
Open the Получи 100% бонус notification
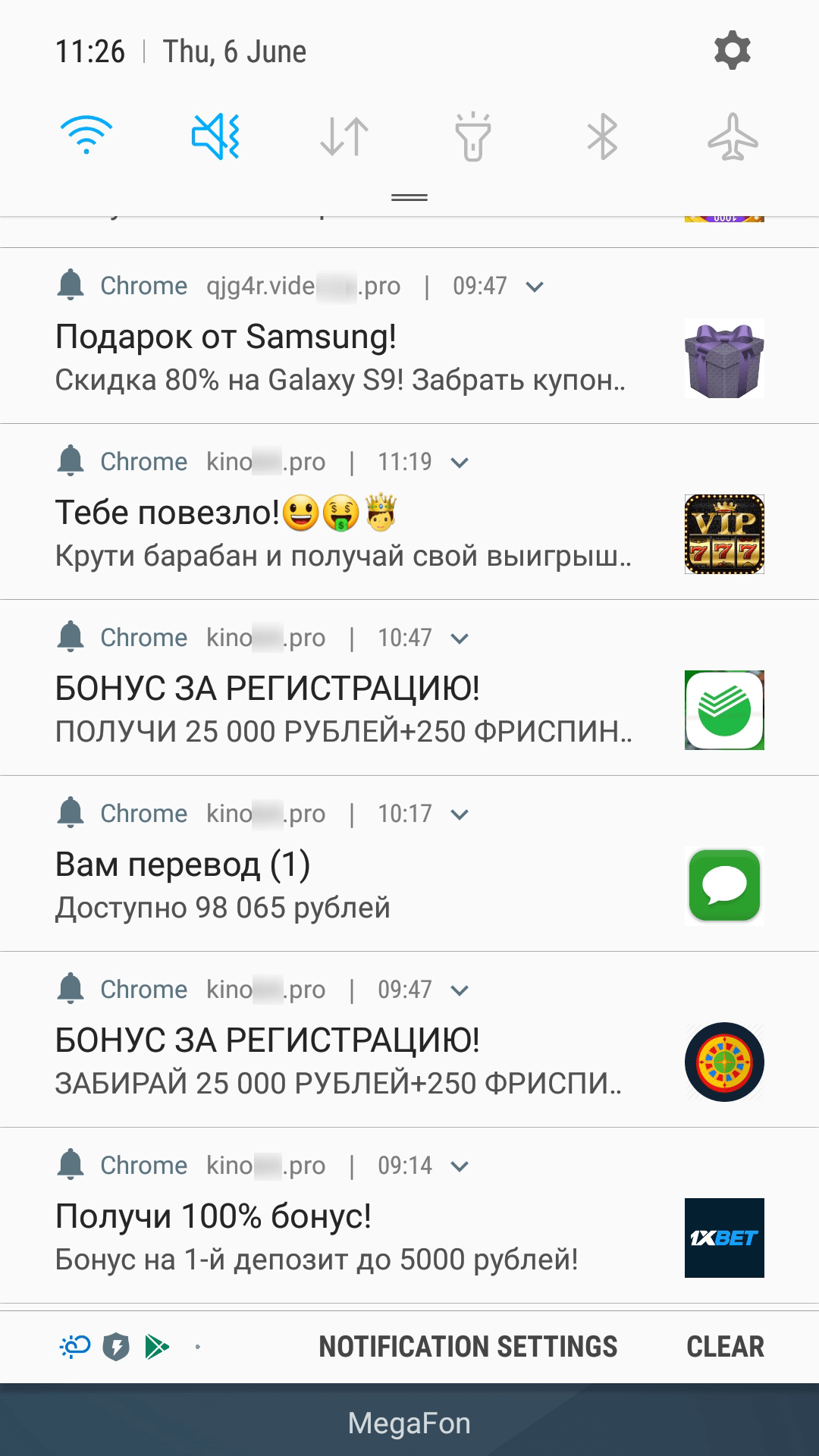(x=341, y=1238)
